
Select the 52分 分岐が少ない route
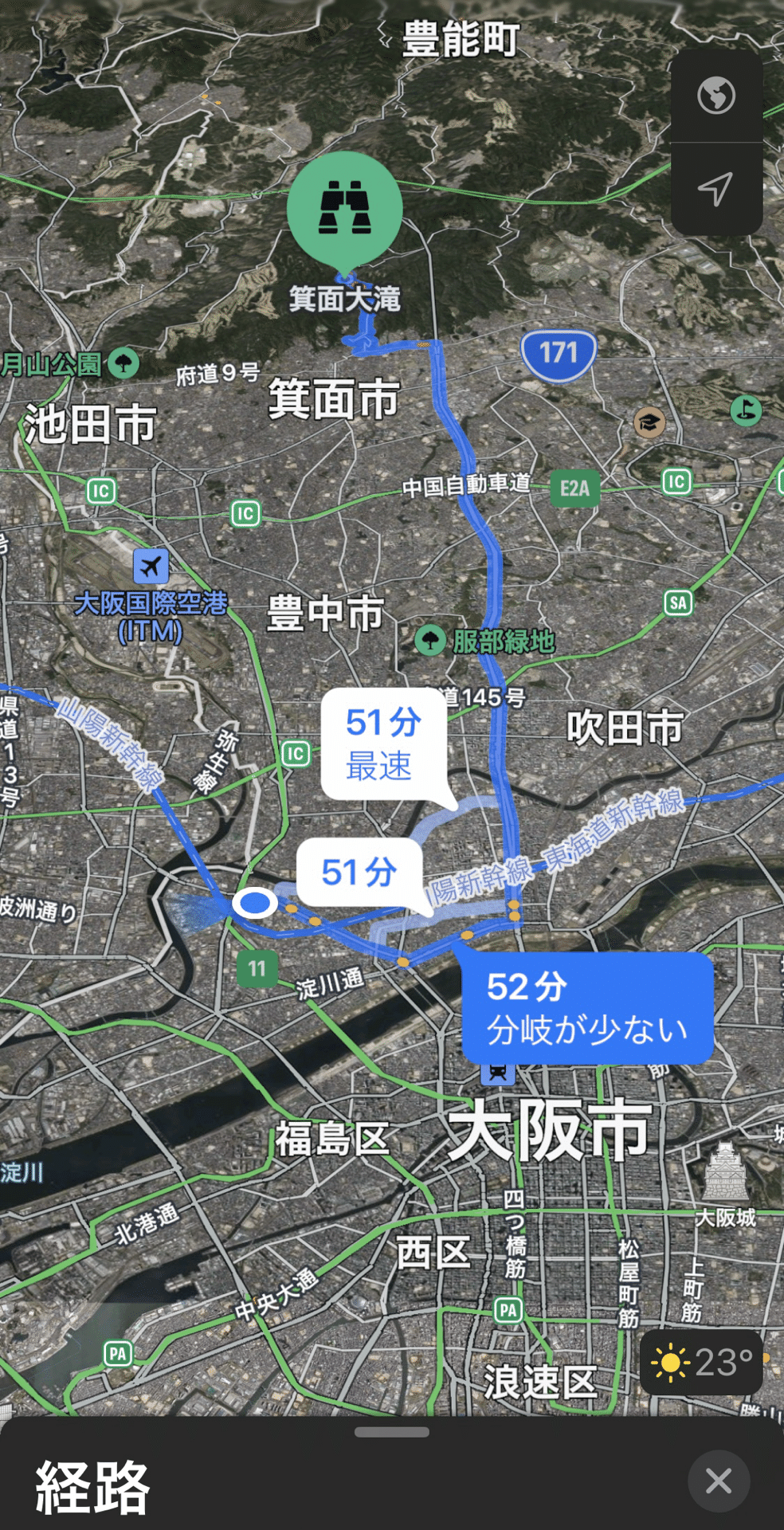[x=587, y=1008]
